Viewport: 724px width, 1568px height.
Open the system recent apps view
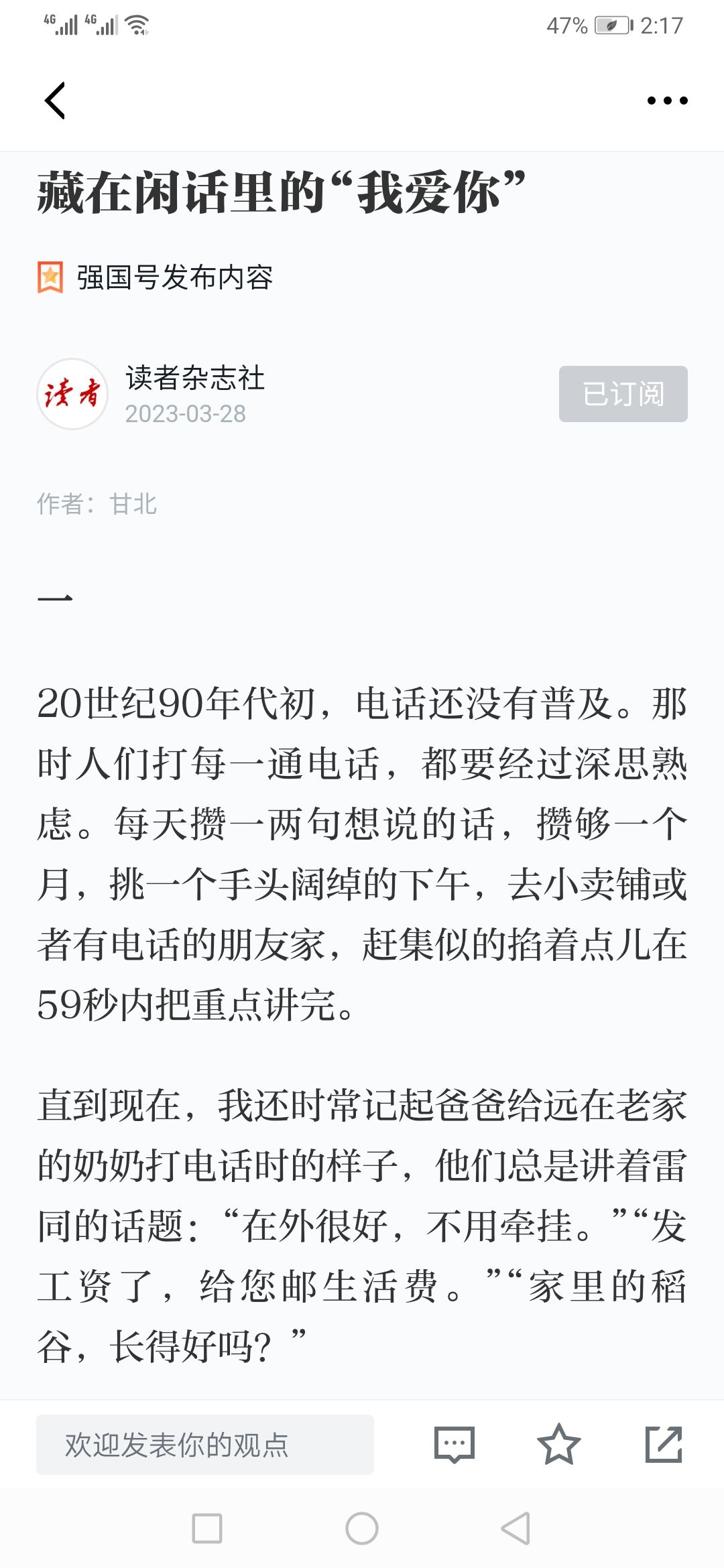coord(207,1528)
